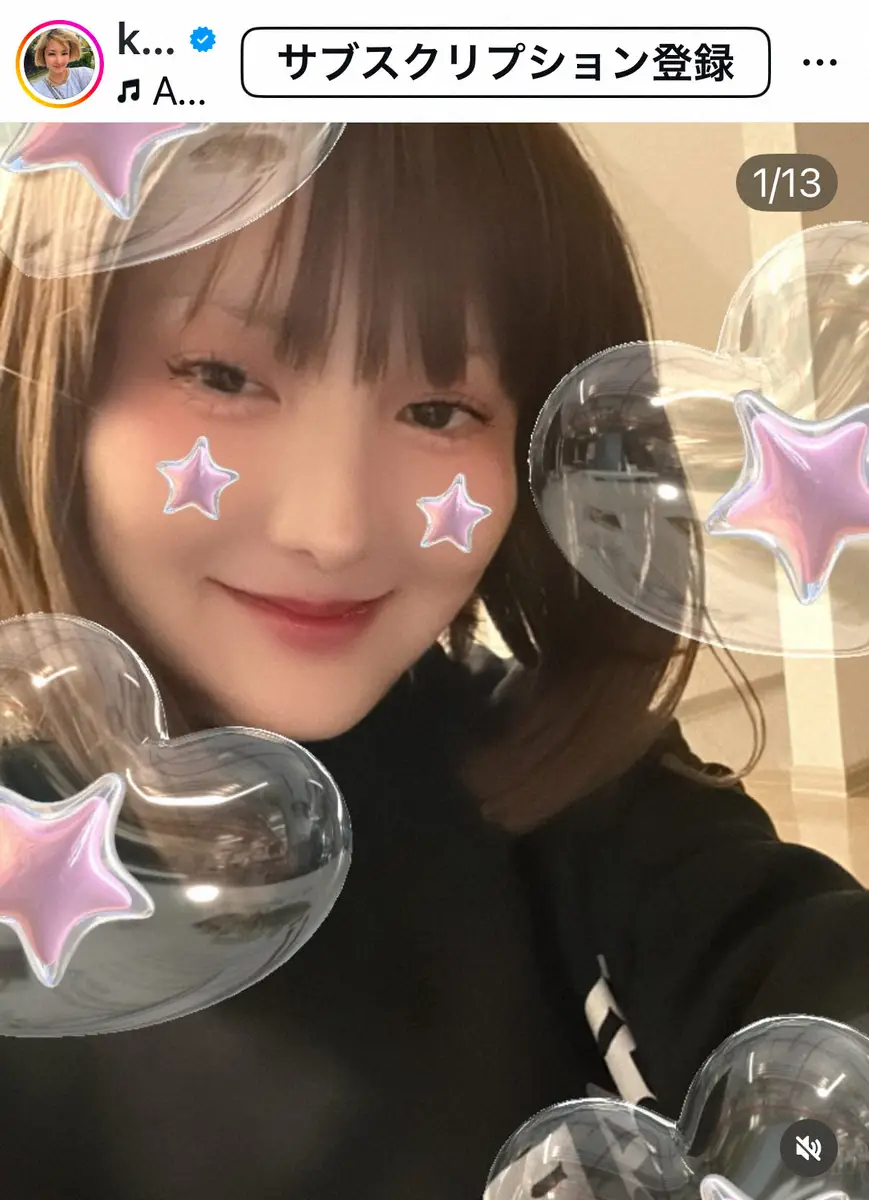Open the three-dot overflow menu
Screen dimensions: 869x1200
[x=819, y=63]
